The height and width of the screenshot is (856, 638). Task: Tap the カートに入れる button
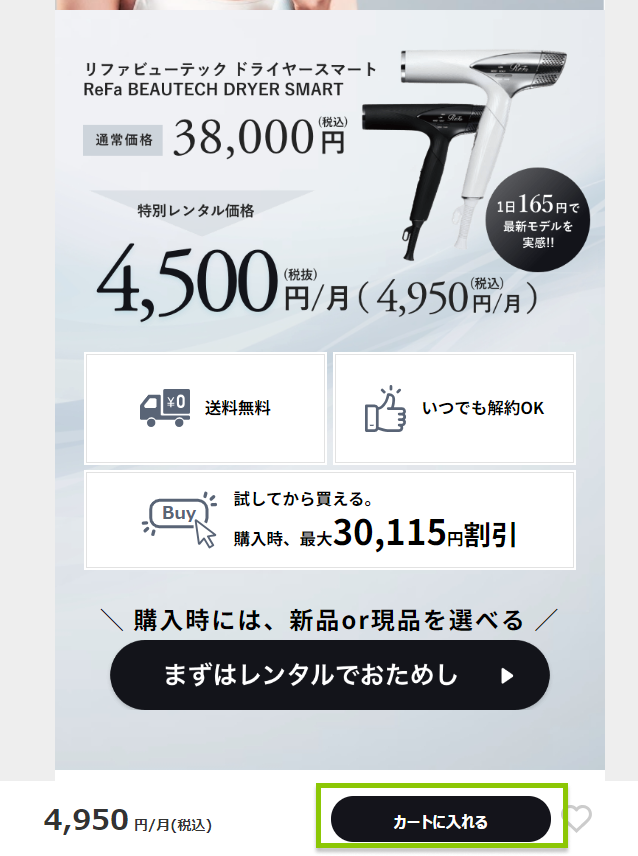pos(440,819)
